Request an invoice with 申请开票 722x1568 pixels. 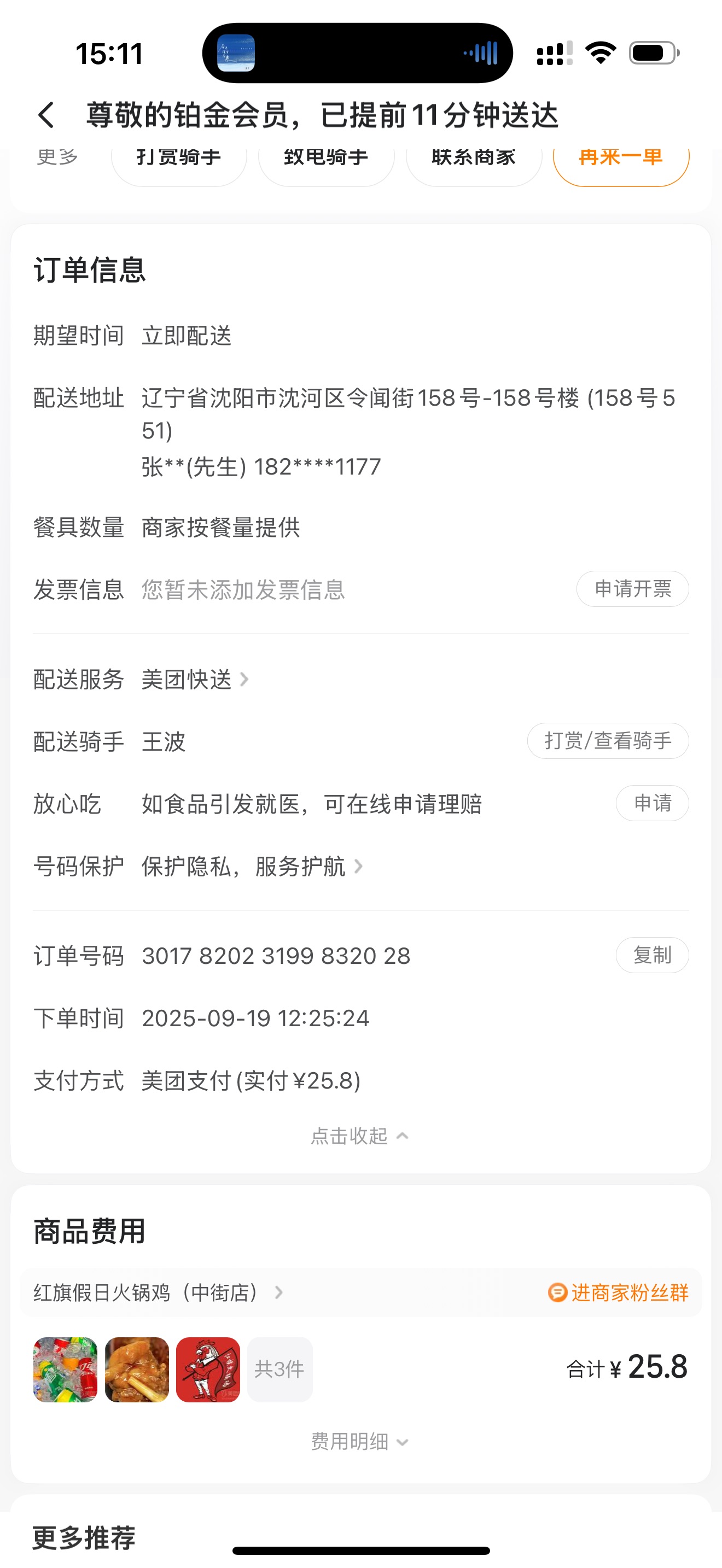pyautogui.click(x=632, y=589)
